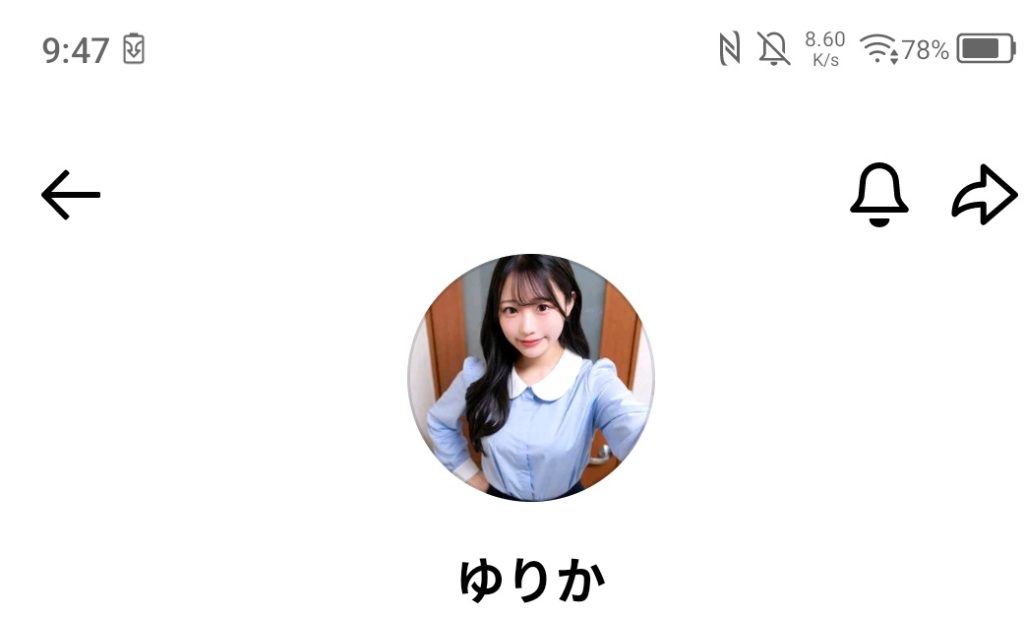Viewport: 1024px width, 618px height.
Task: Share ゆりか's profile
Action: (x=984, y=194)
